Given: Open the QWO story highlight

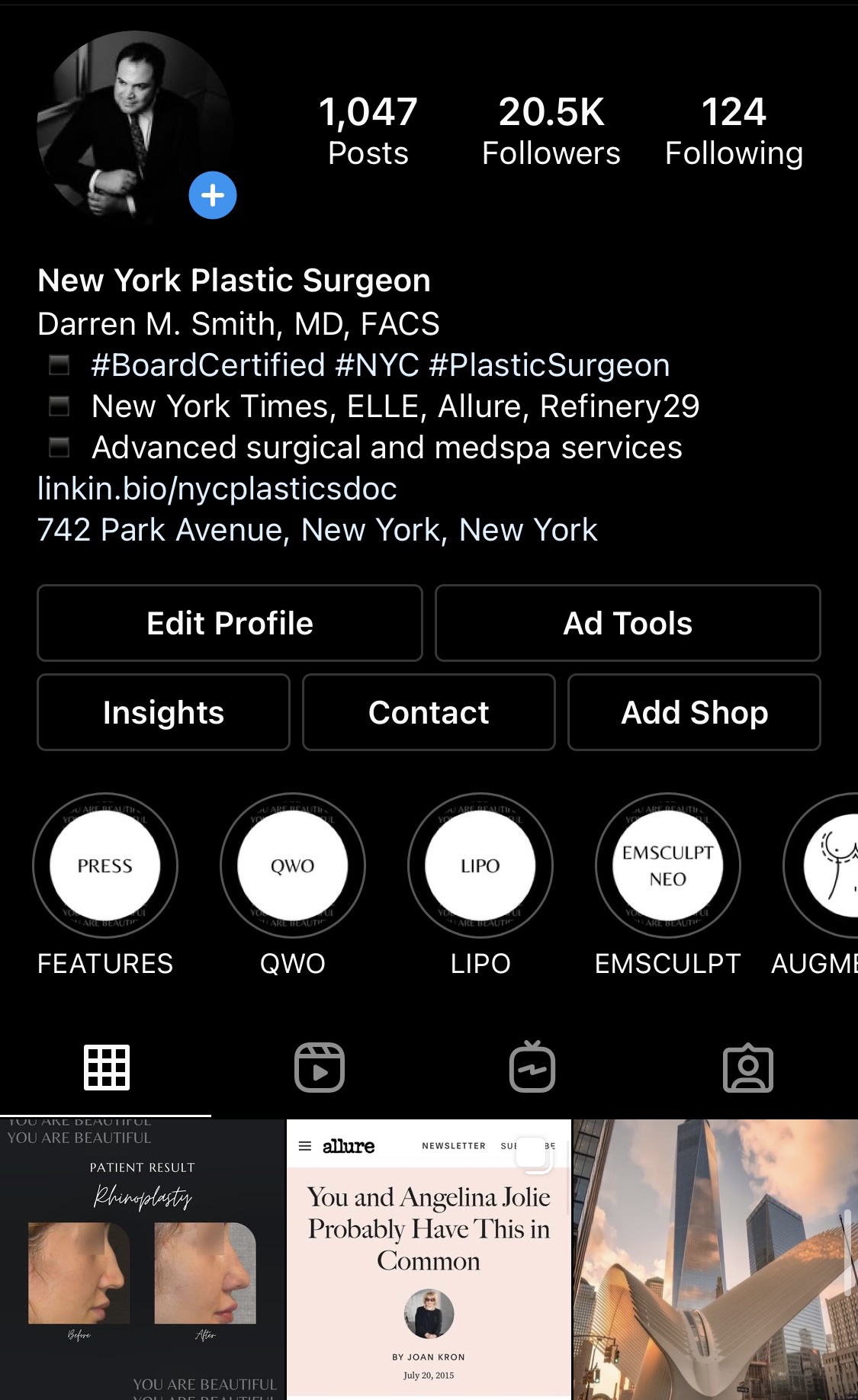Looking at the screenshot, I should [293, 865].
